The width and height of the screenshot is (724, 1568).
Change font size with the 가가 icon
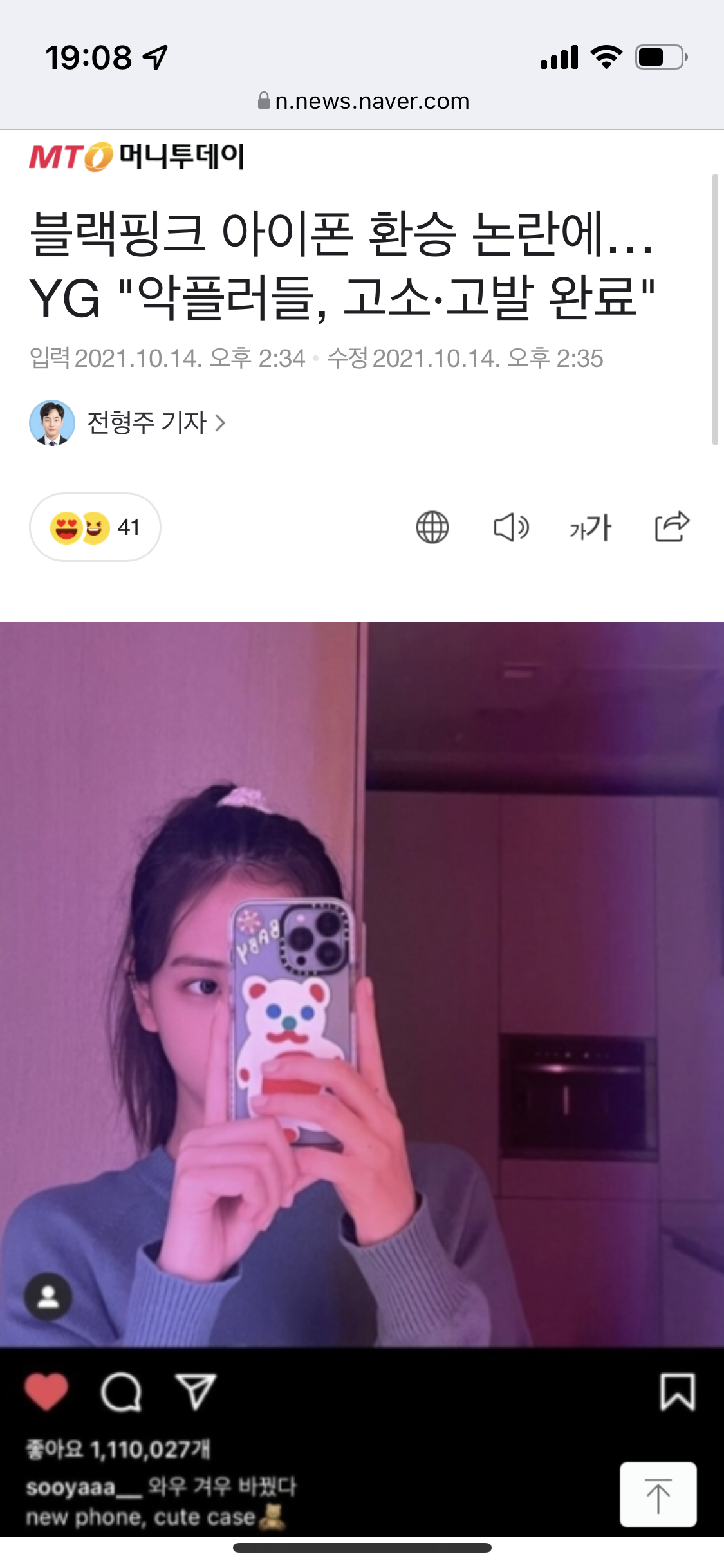pos(590,527)
